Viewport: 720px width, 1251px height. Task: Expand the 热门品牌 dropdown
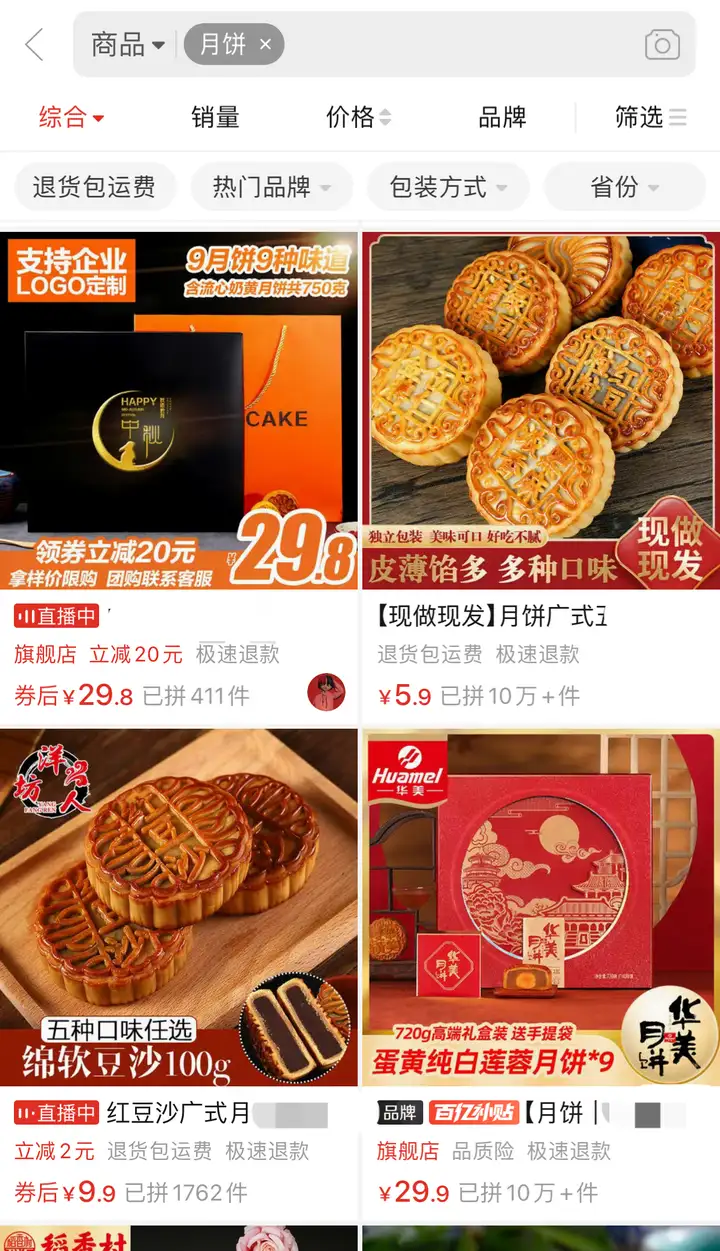coord(271,187)
